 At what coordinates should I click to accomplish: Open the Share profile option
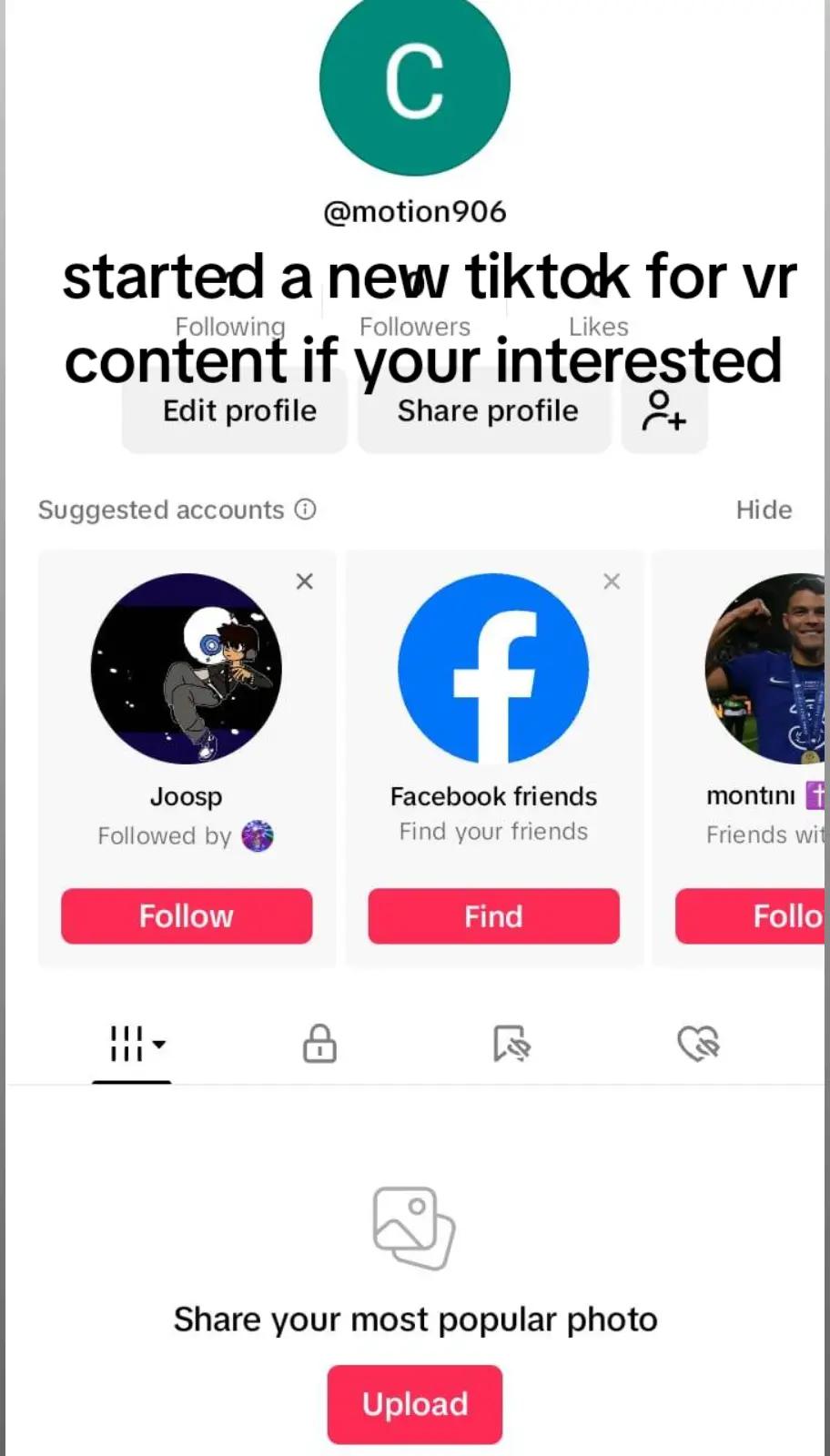(487, 411)
